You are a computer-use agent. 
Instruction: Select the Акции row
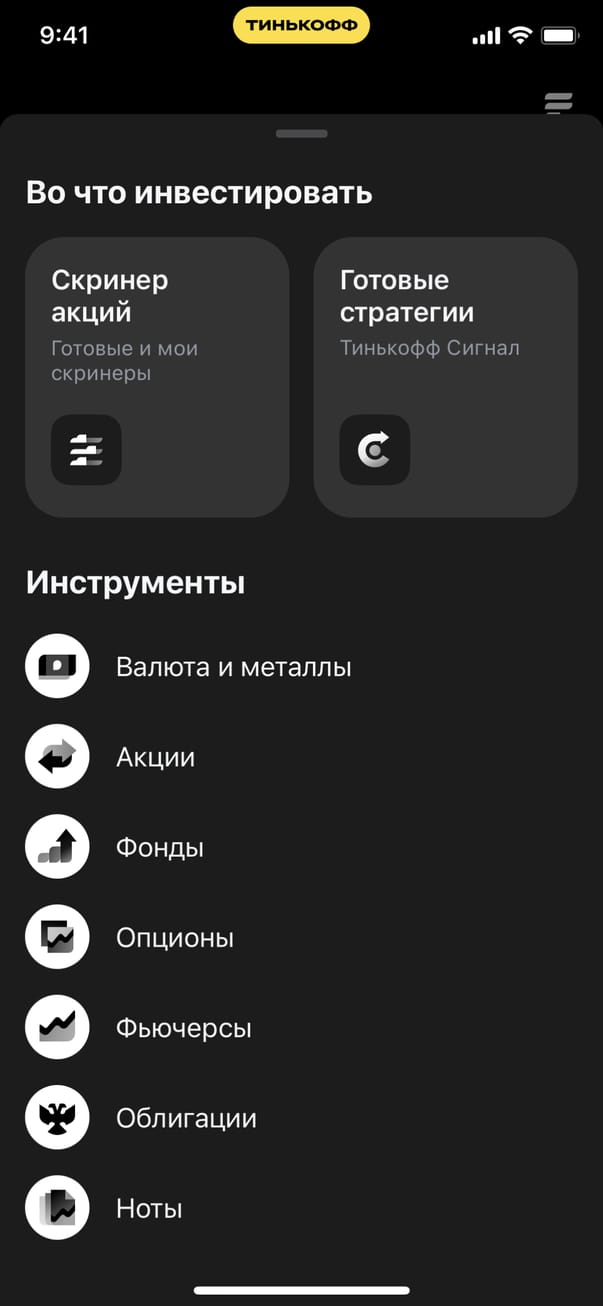pyautogui.click(x=155, y=758)
